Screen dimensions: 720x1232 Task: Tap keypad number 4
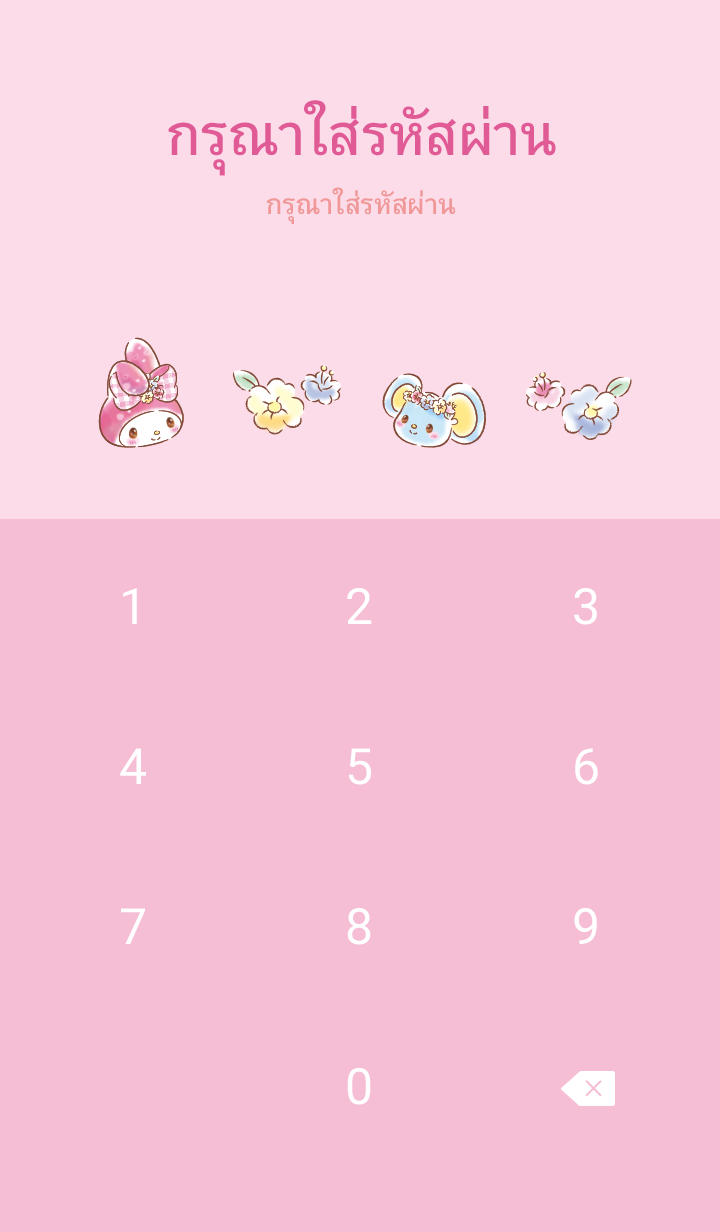click(132, 767)
